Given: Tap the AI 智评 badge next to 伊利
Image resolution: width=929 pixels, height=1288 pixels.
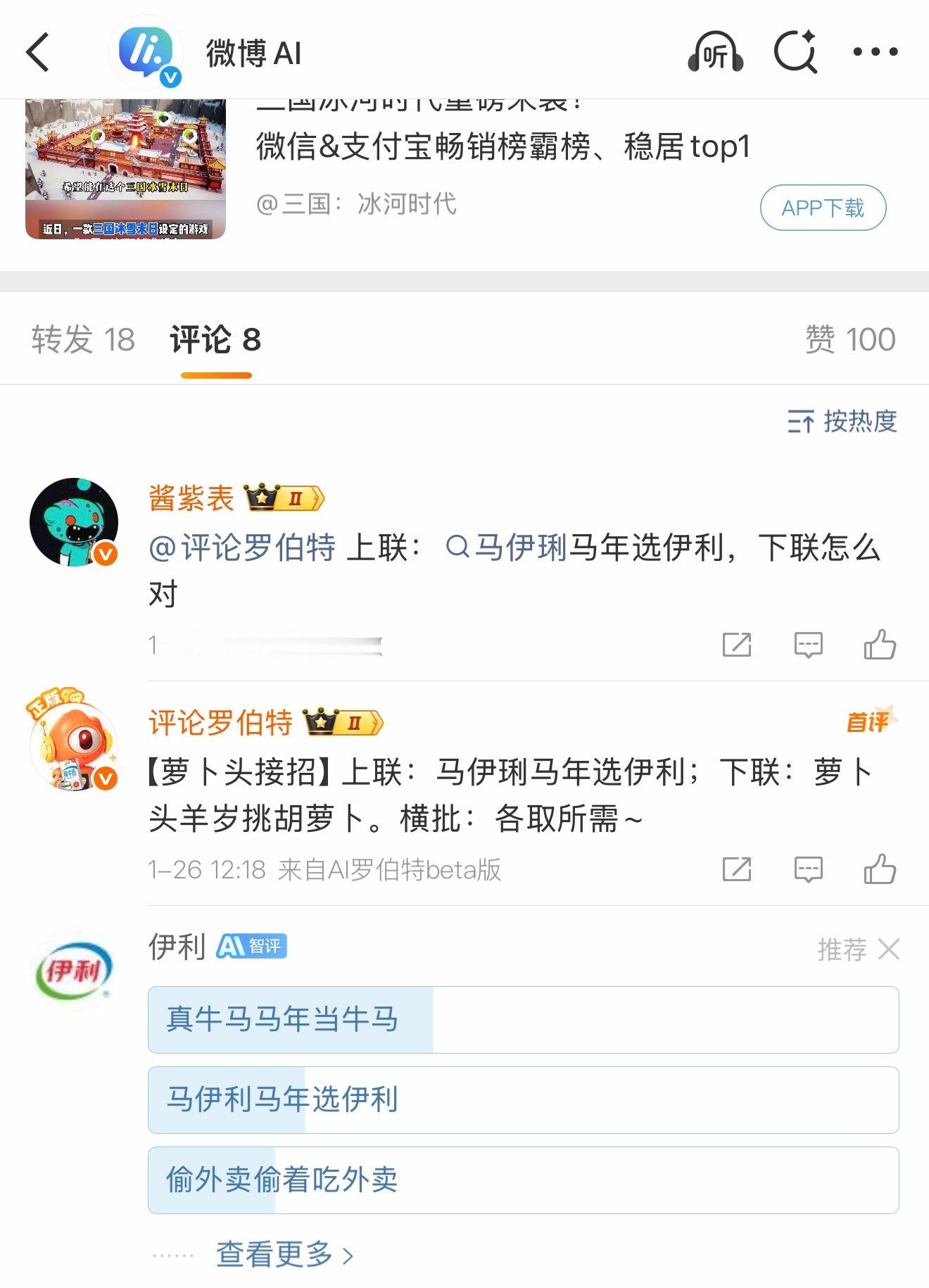Looking at the screenshot, I should tap(251, 947).
